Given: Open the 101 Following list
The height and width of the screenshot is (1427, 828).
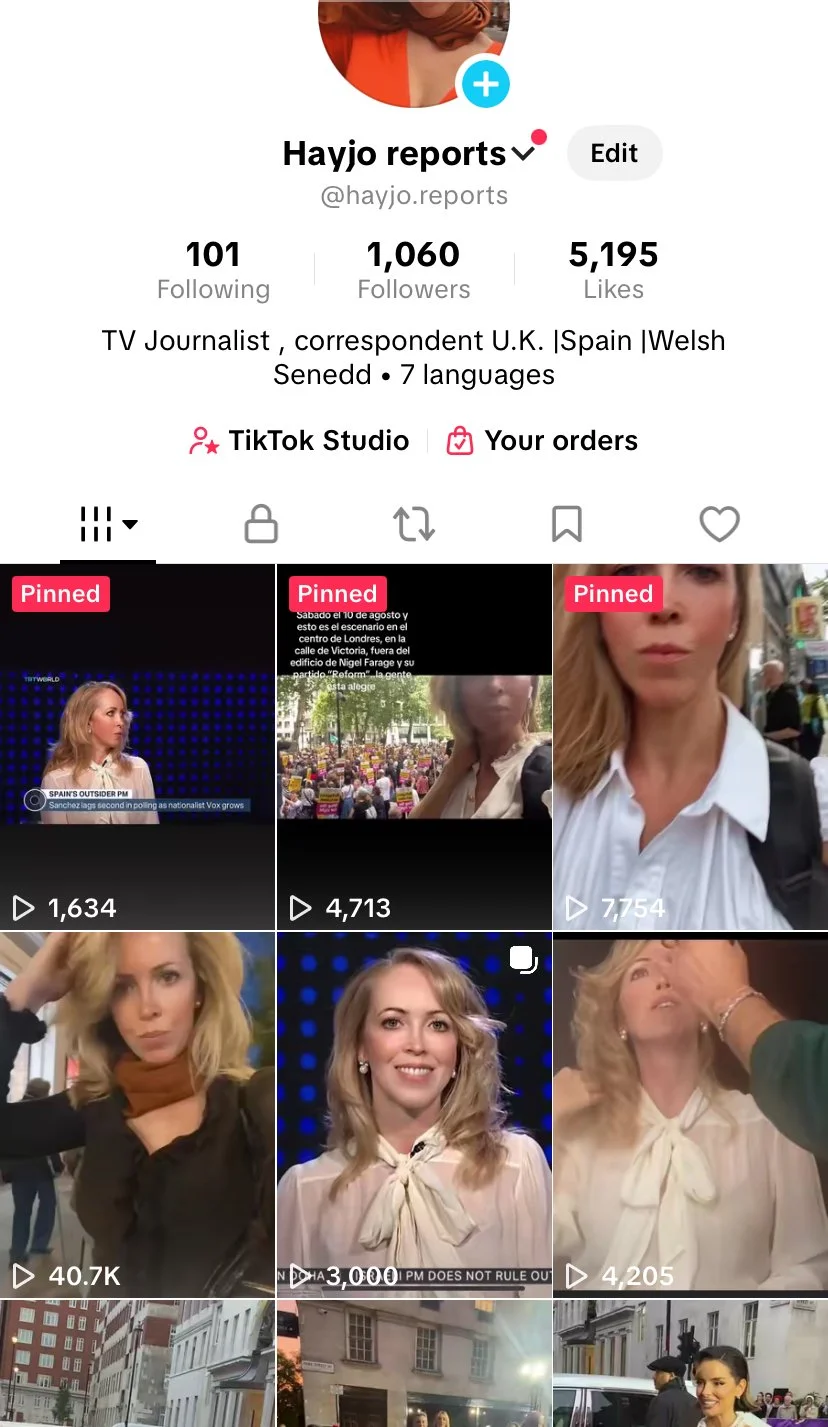Looking at the screenshot, I should (213, 270).
